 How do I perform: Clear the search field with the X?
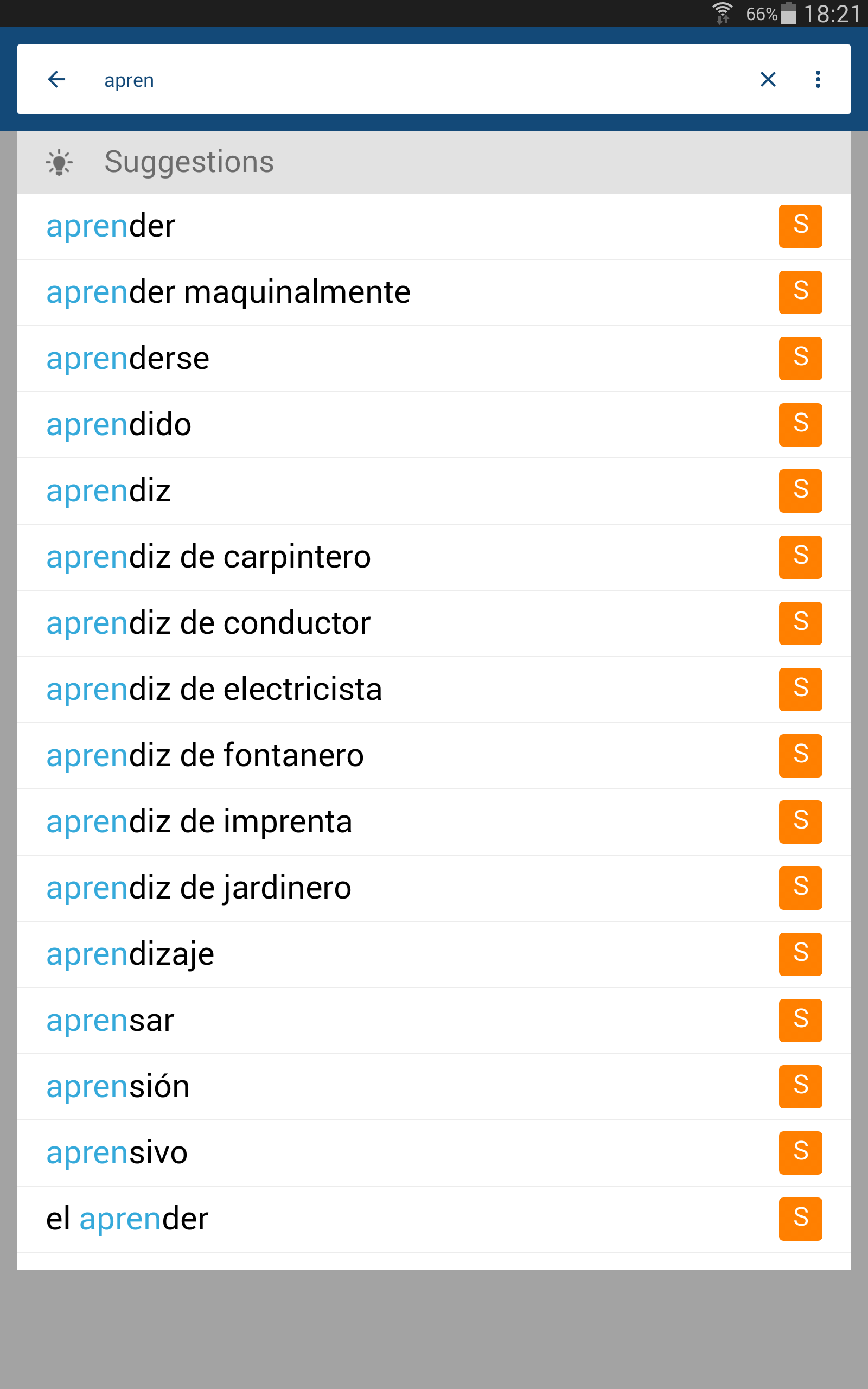click(x=768, y=80)
